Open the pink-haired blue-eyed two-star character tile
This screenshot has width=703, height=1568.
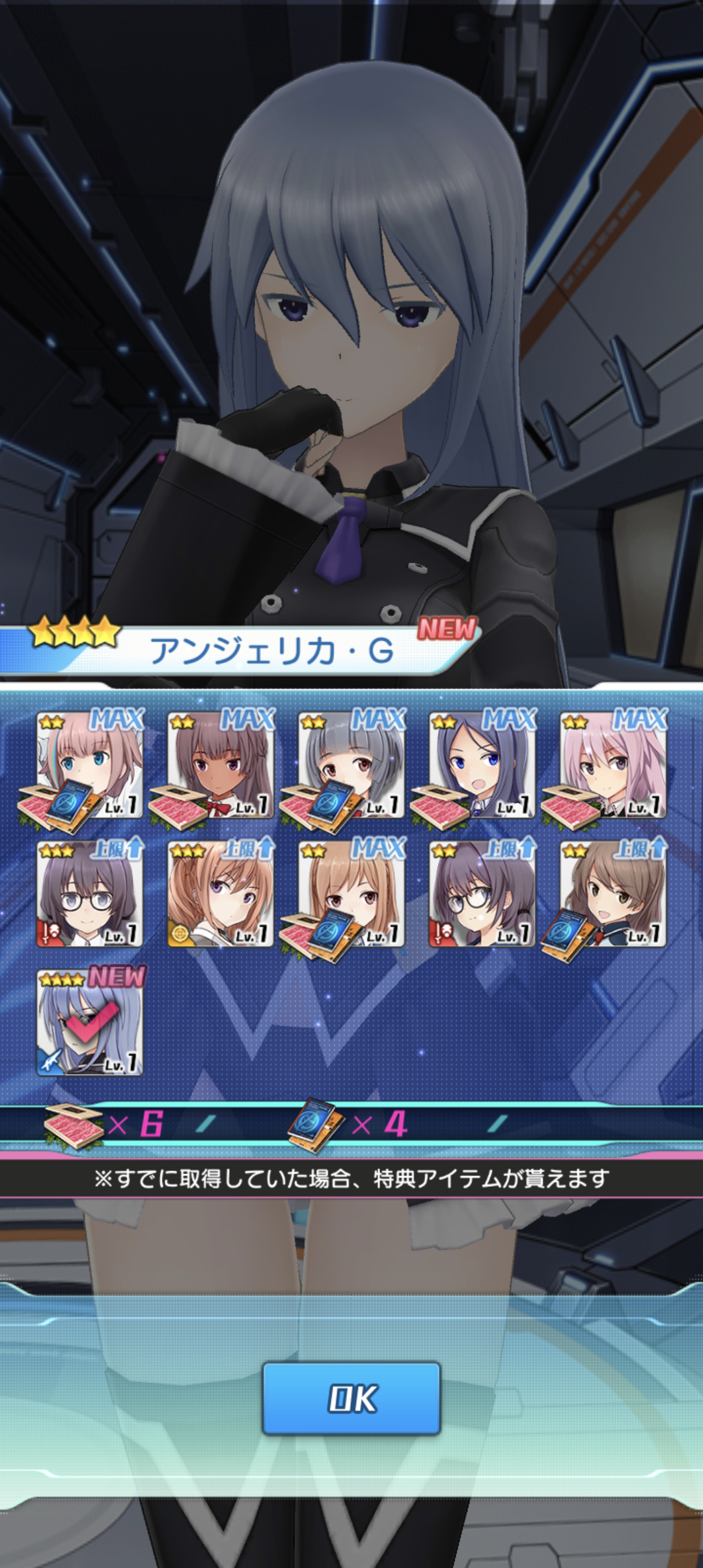(x=90, y=764)
